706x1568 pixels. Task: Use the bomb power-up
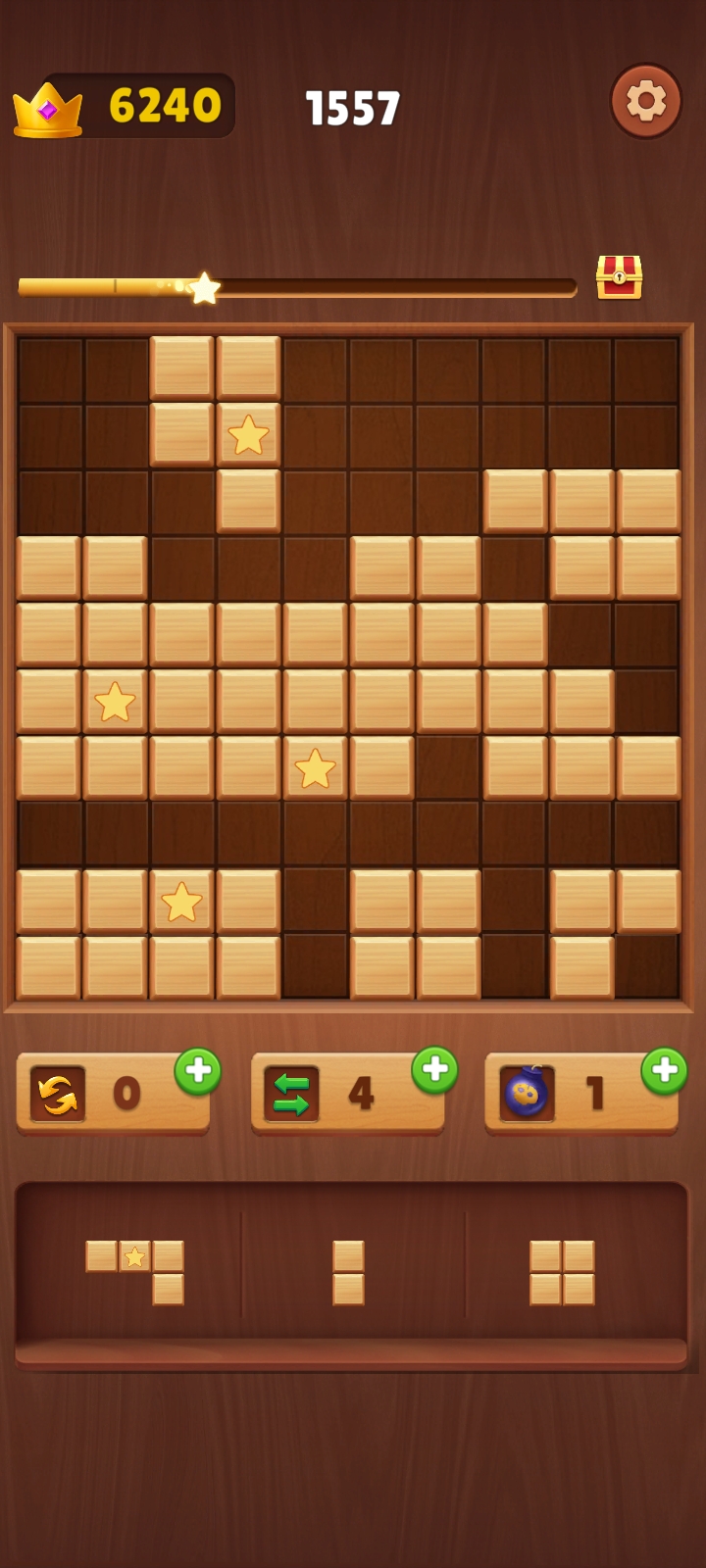527,1094
